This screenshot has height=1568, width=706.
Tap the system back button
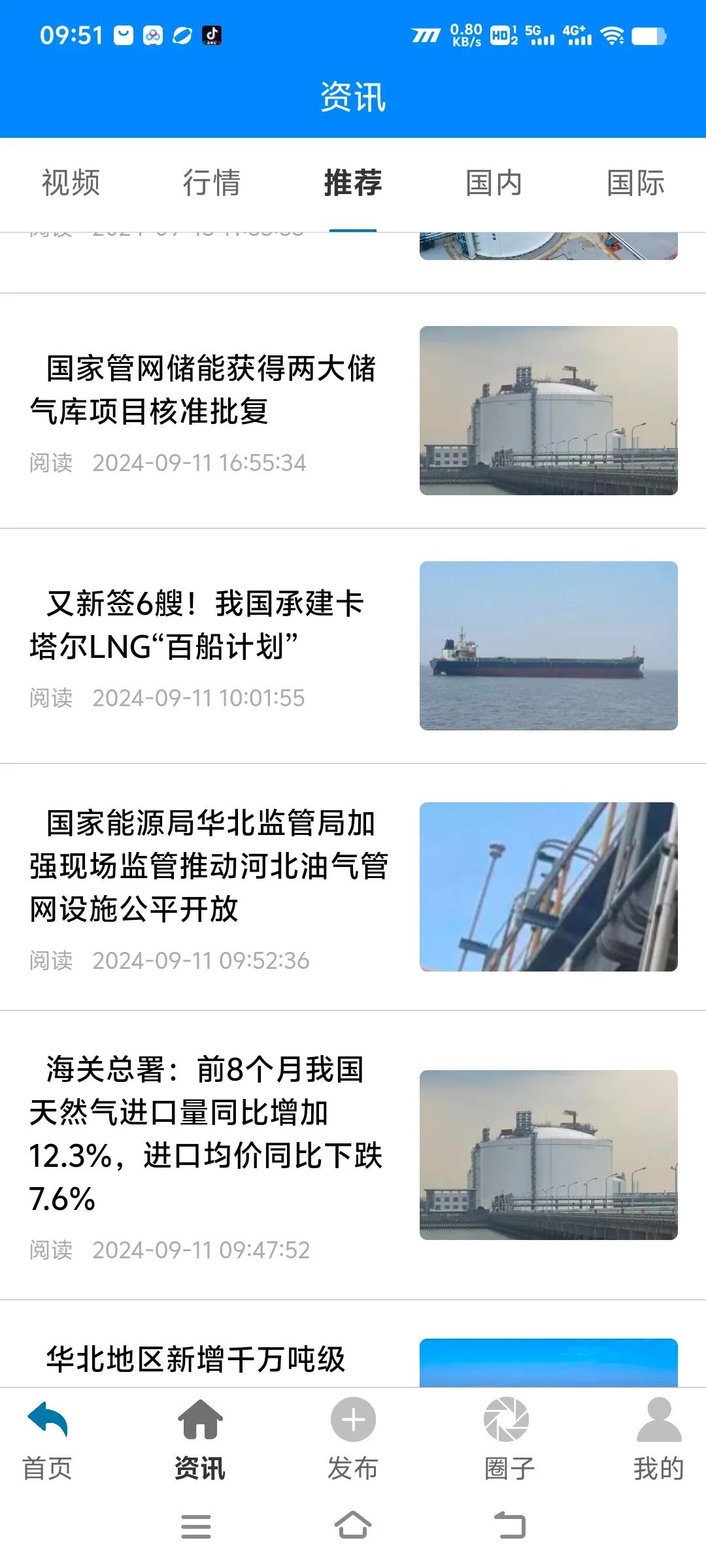[510, 1526]
